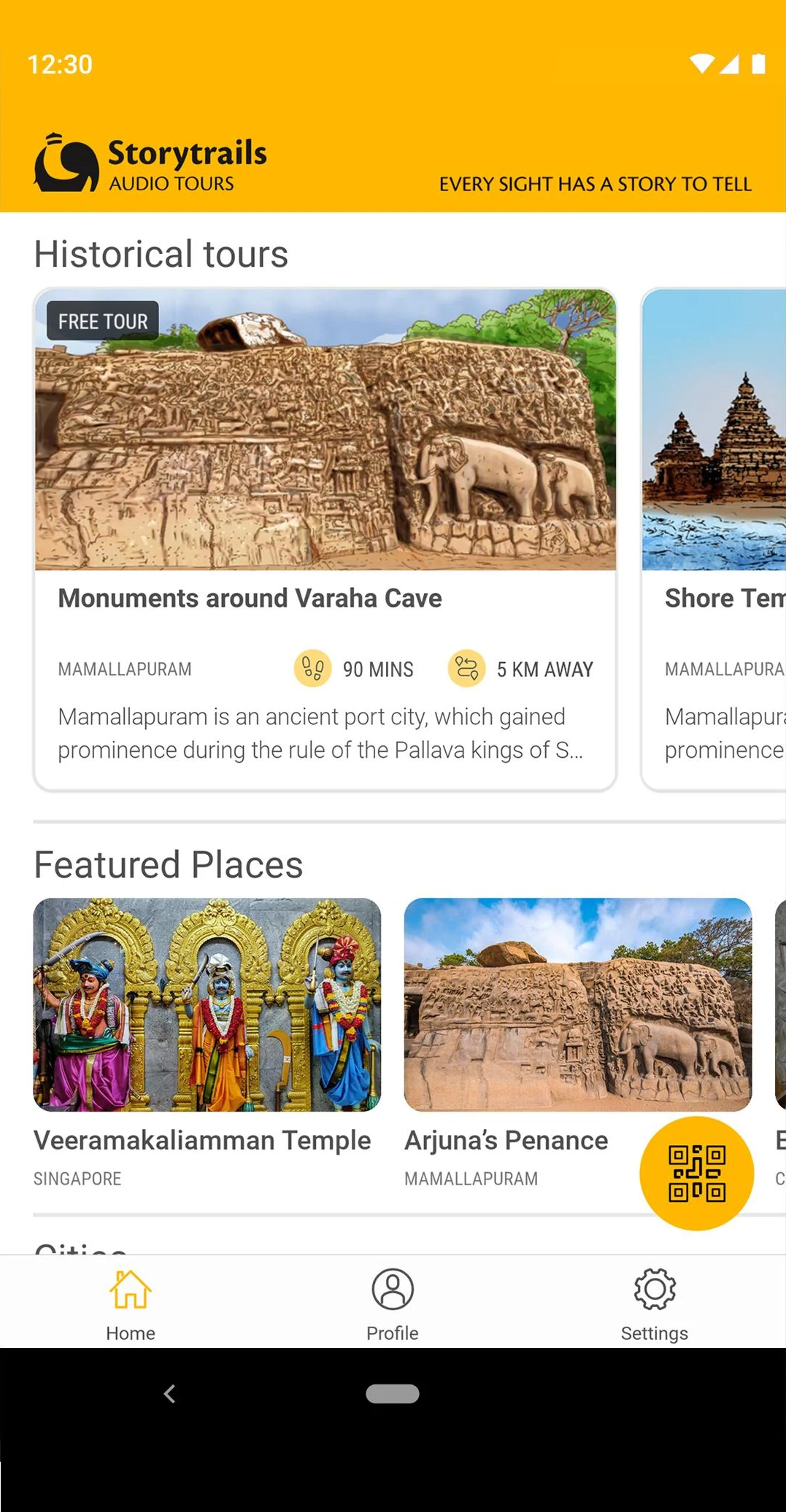This screenshot has width=786, height=1512.
Task: Switch to the Profile tab
Action: click(393, 1303)
